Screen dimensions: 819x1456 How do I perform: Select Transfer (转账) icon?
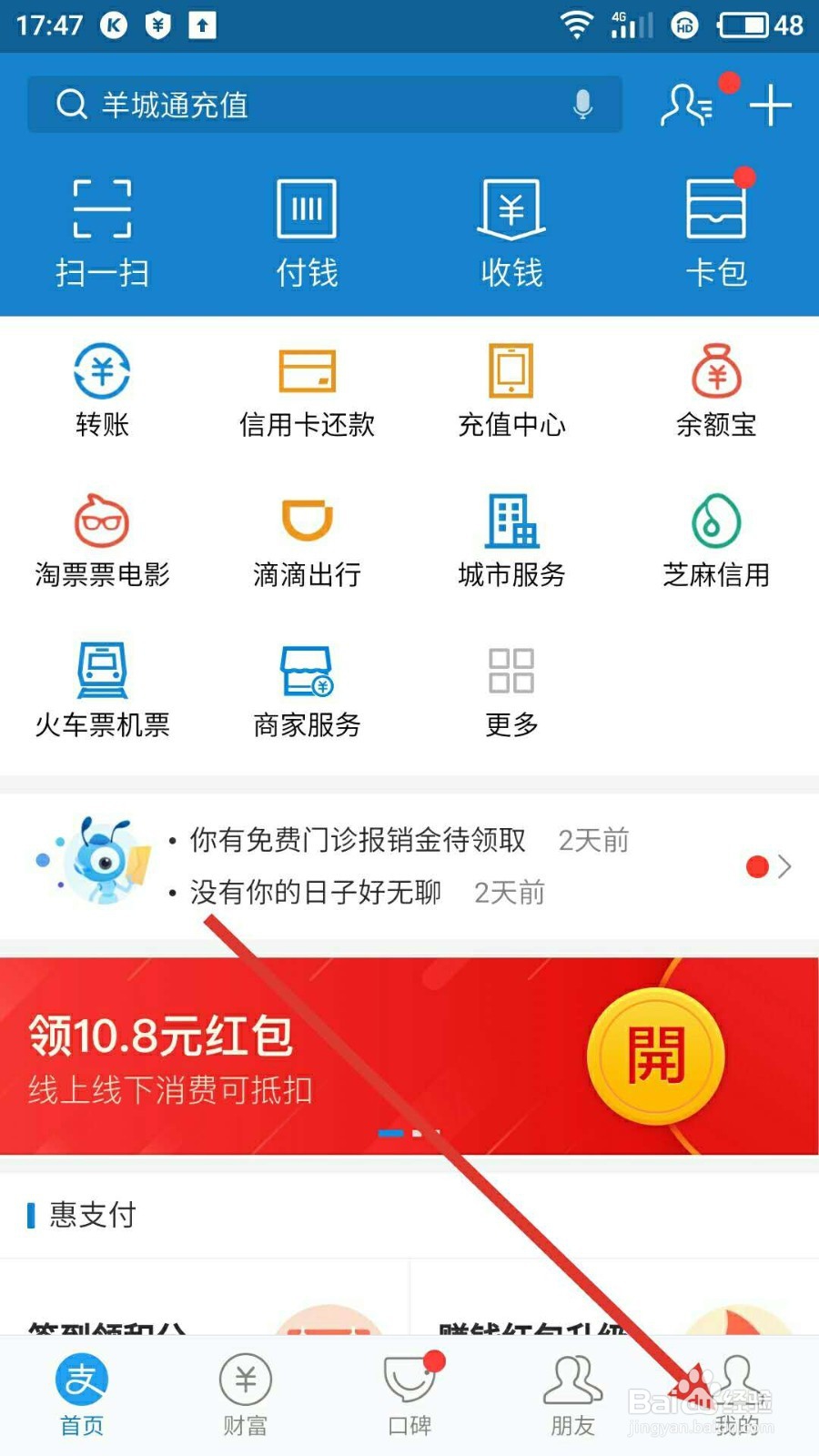103,387
